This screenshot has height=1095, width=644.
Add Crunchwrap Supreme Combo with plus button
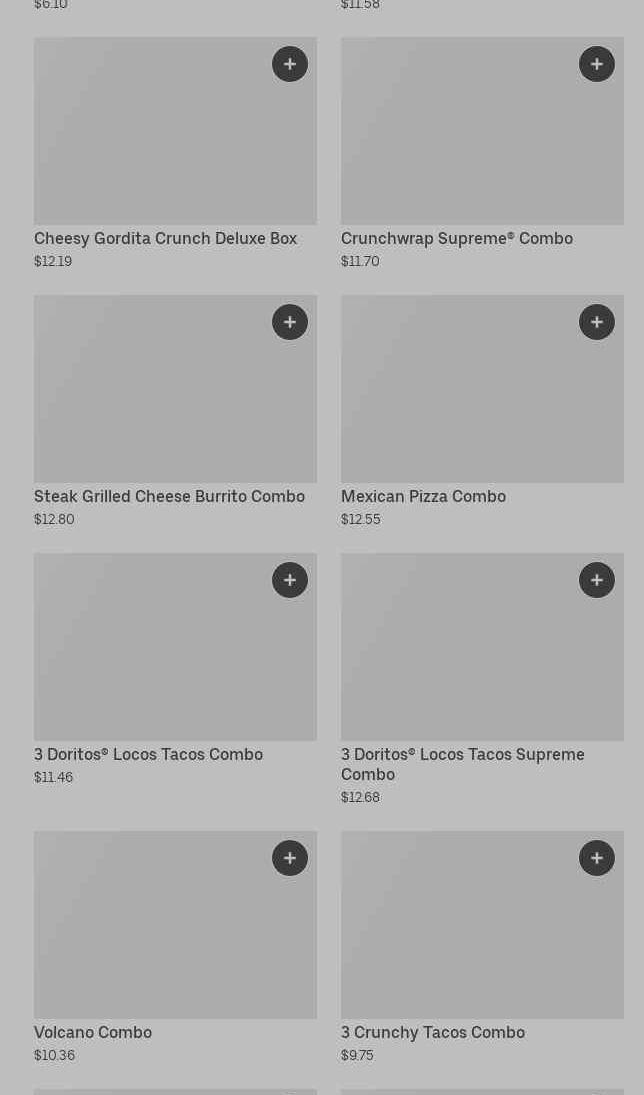(597, 64)
